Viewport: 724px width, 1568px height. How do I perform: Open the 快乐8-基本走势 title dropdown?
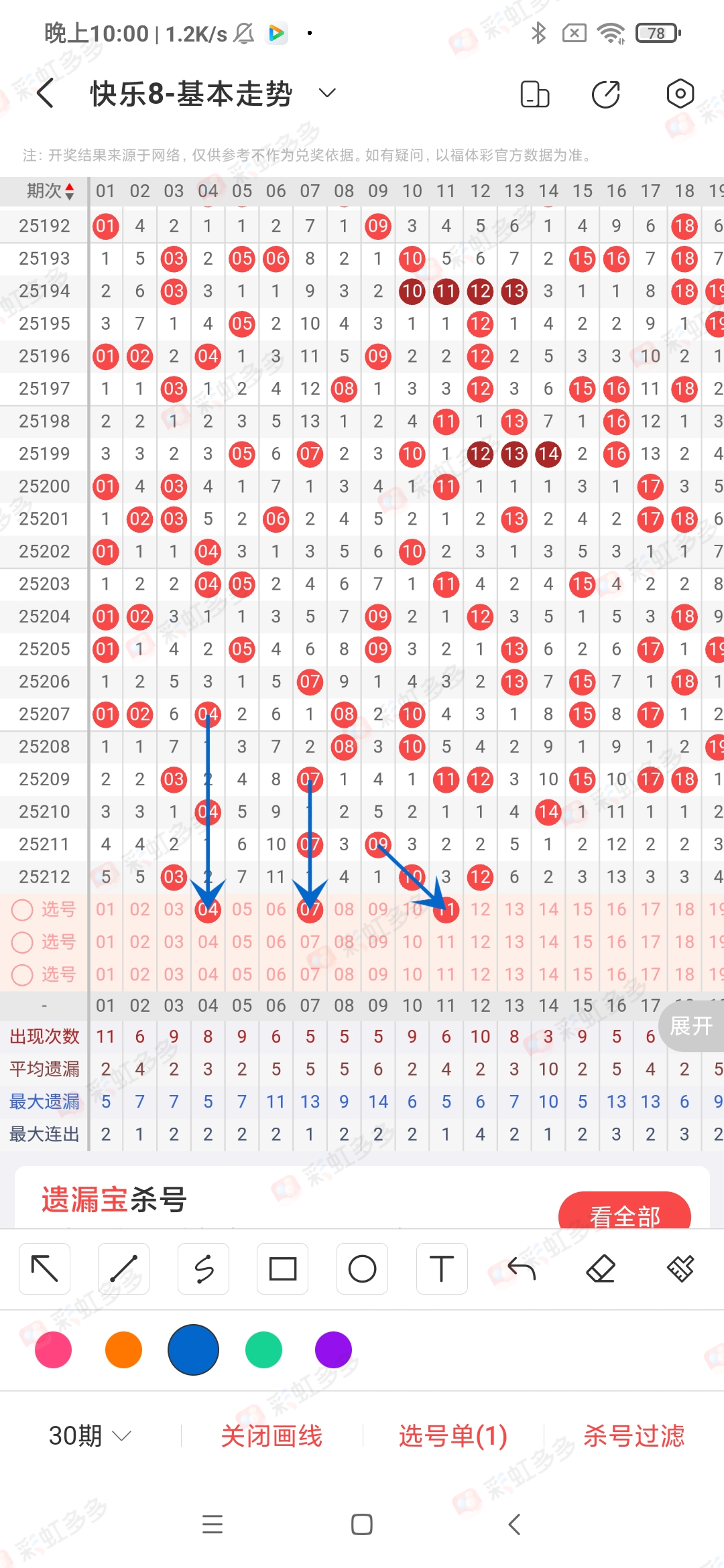[326, 93]
